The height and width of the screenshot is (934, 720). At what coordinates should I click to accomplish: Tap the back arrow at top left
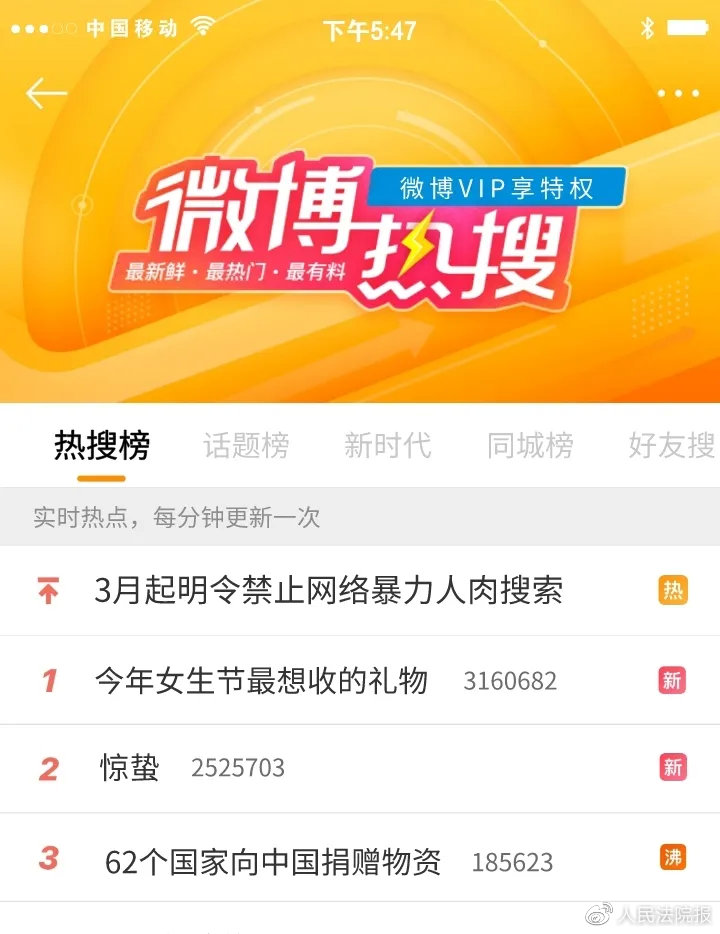tap(44, 92)
